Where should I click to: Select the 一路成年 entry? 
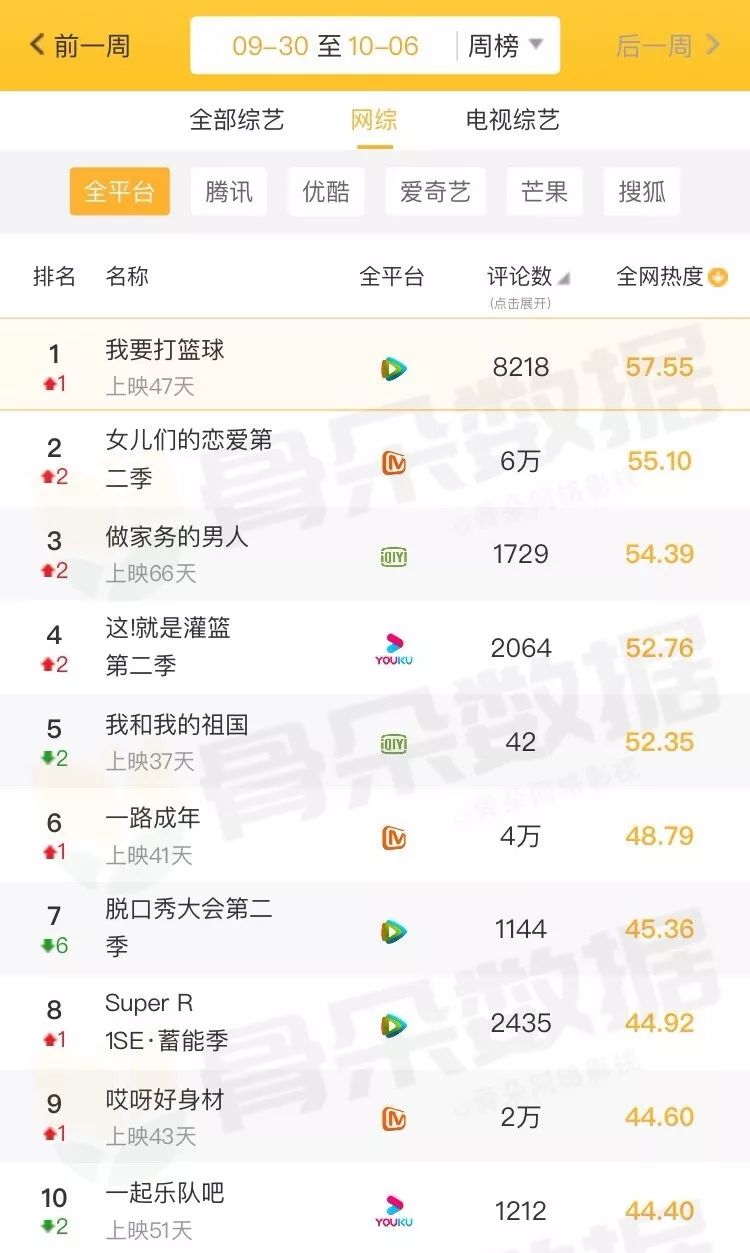[153, 818]
